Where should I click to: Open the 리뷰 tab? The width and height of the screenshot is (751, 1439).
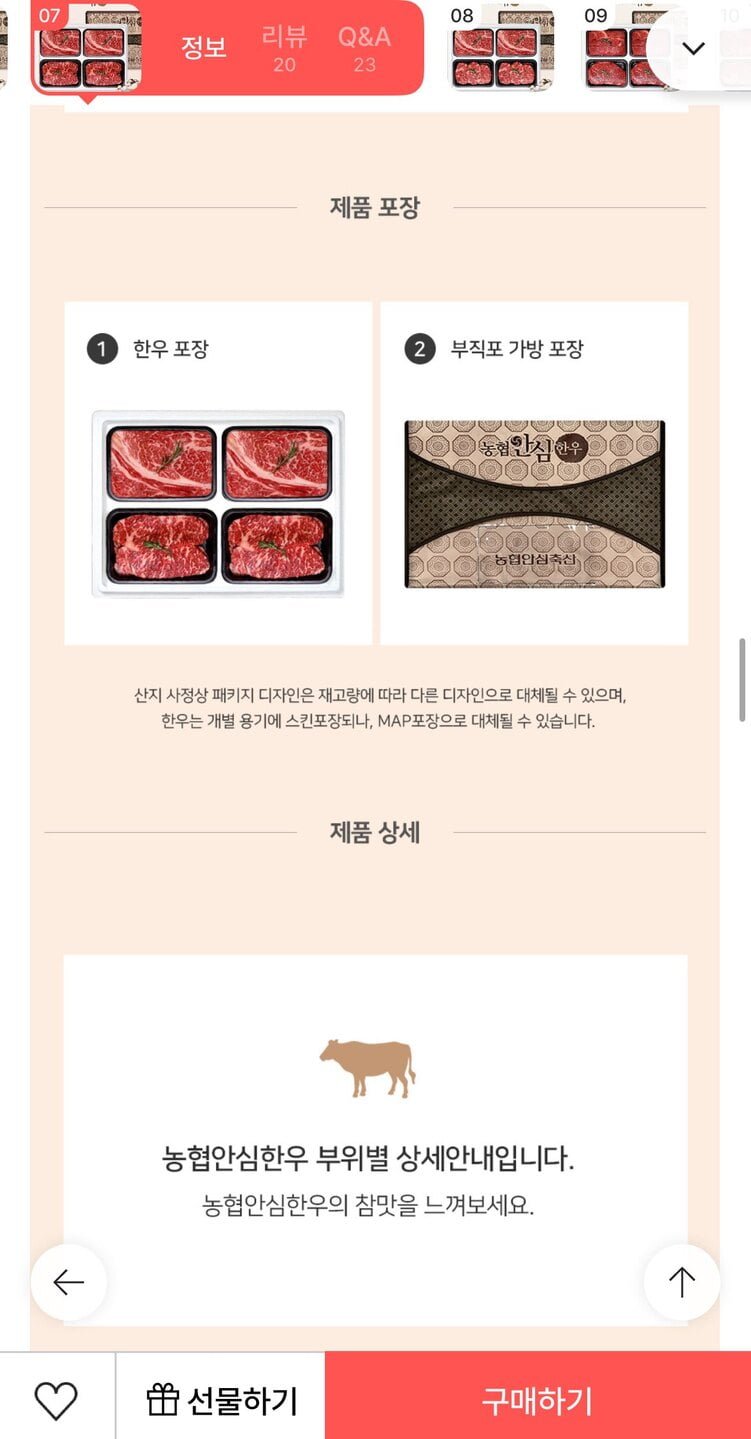(x=284, y=48)
